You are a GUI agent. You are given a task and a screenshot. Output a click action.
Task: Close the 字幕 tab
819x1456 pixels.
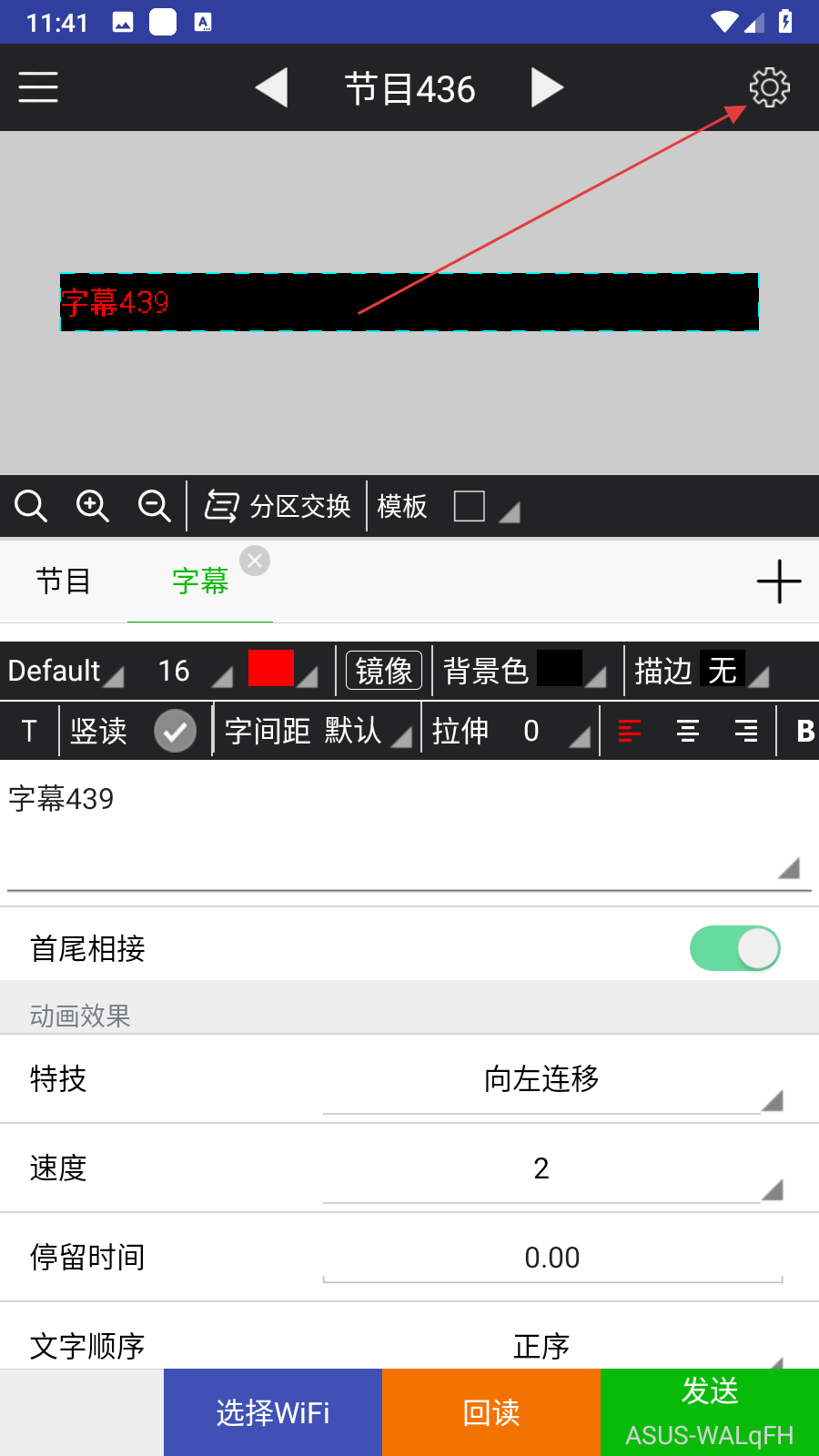pyautogui.click(x=255, y=561)
